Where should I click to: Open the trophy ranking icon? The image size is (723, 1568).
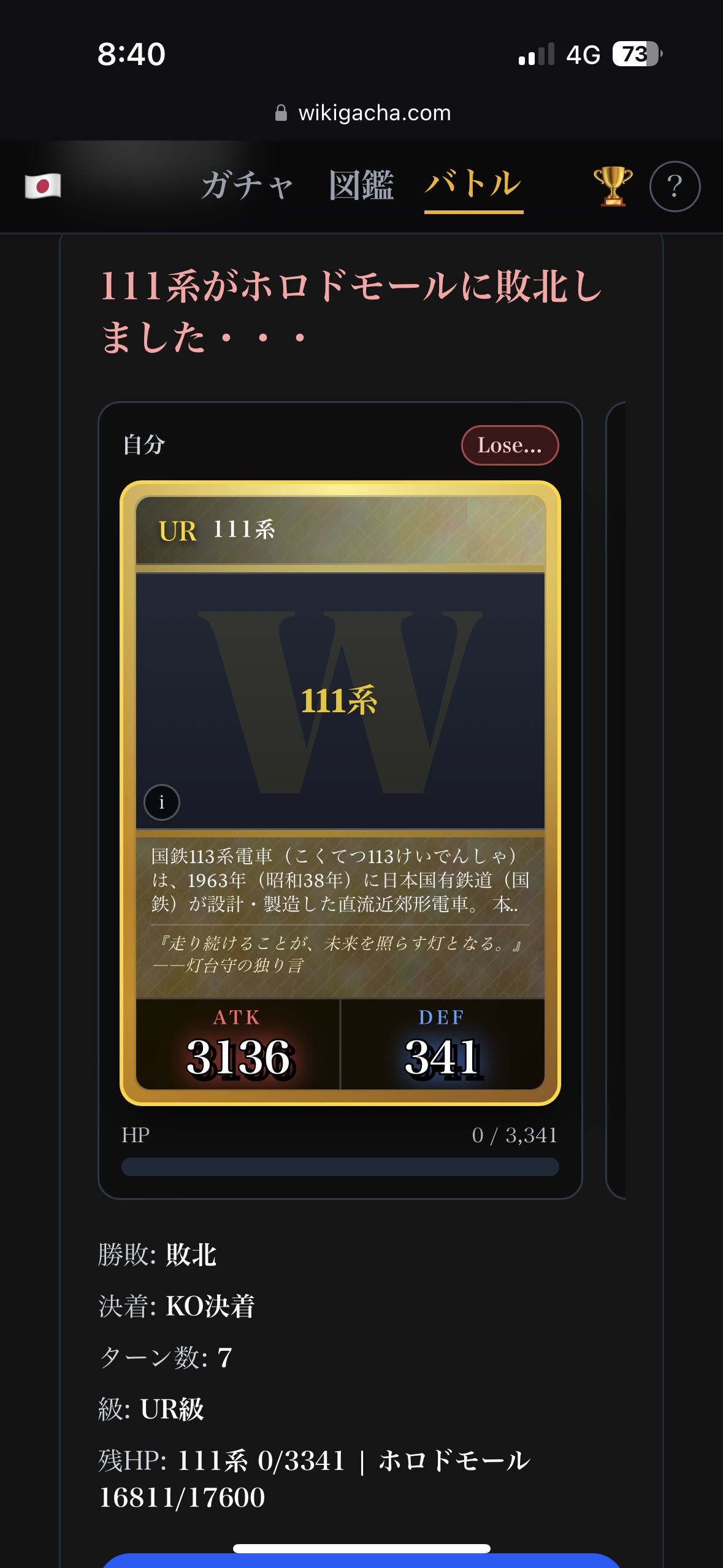click(x=613, y=186)
